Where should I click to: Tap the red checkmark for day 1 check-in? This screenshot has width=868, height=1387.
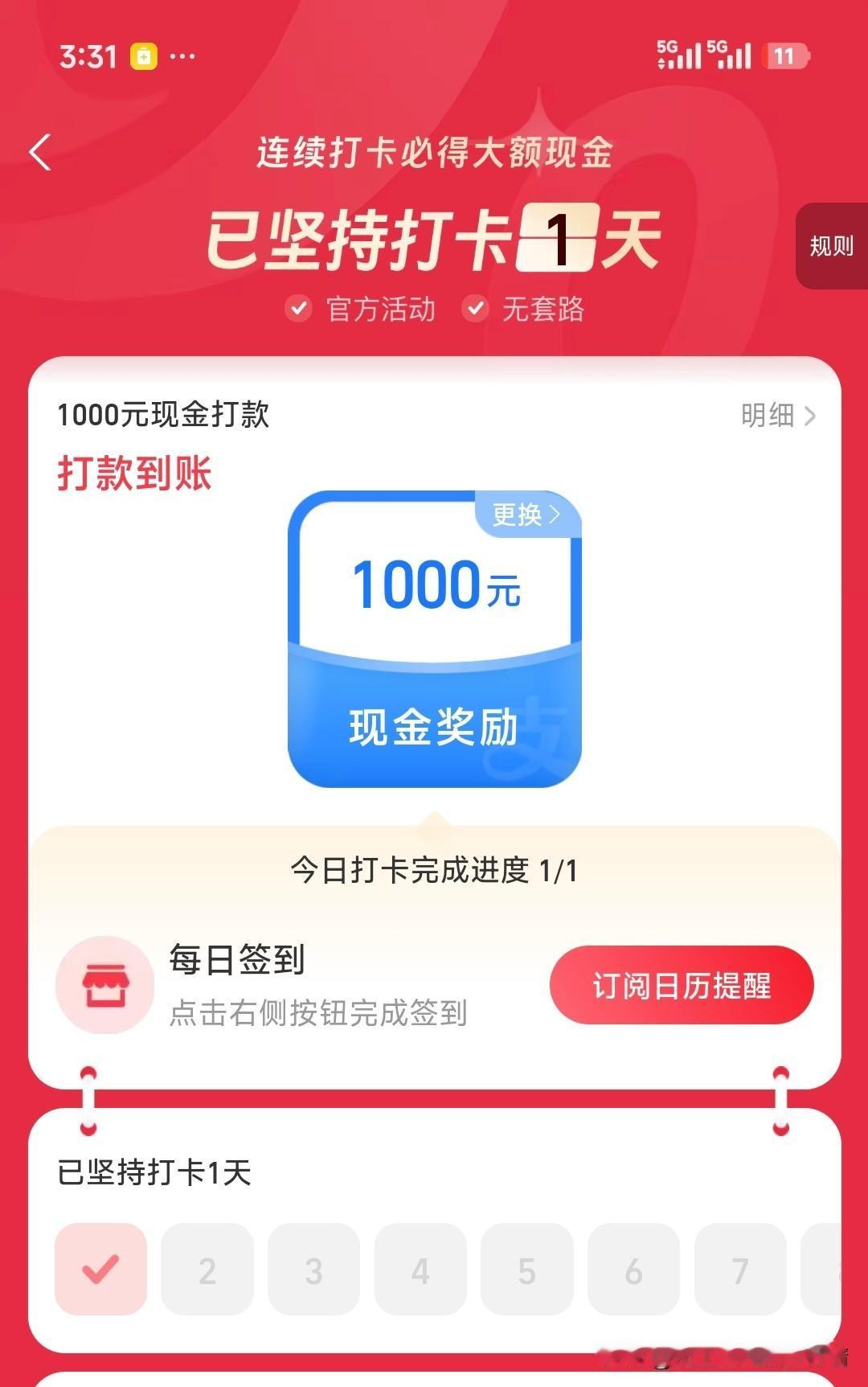click(100, 1269)
